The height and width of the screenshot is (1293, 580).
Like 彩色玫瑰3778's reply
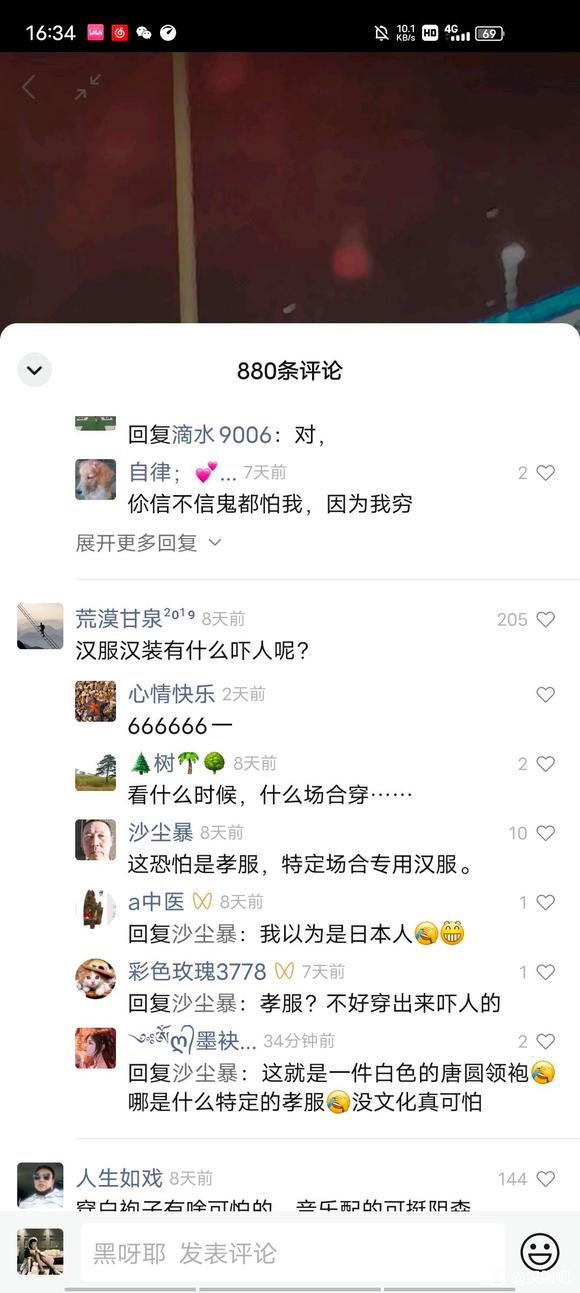[545, 972]
